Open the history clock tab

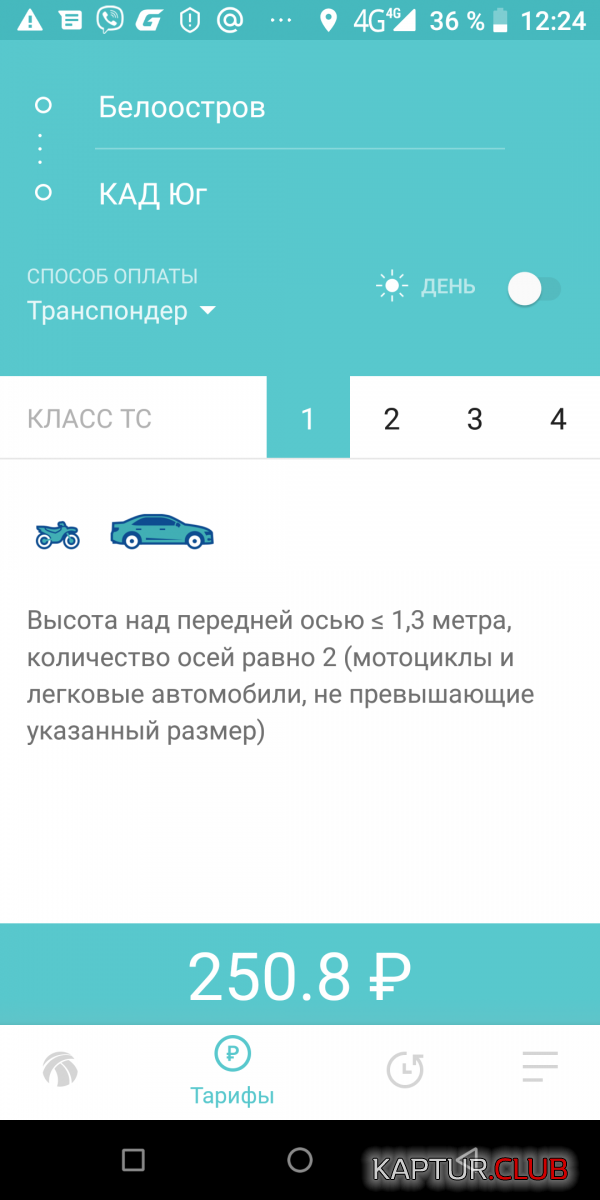(405, 1069)
